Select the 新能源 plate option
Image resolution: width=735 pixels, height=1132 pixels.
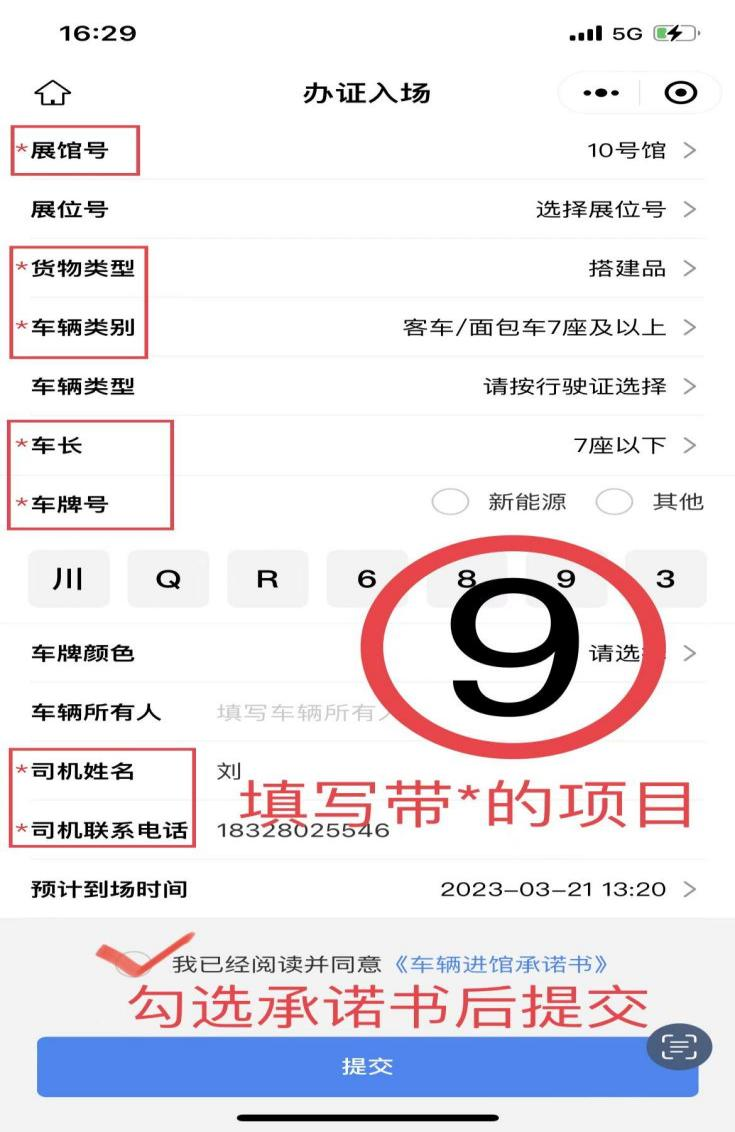pyautogui.click(x=451, y=502)
